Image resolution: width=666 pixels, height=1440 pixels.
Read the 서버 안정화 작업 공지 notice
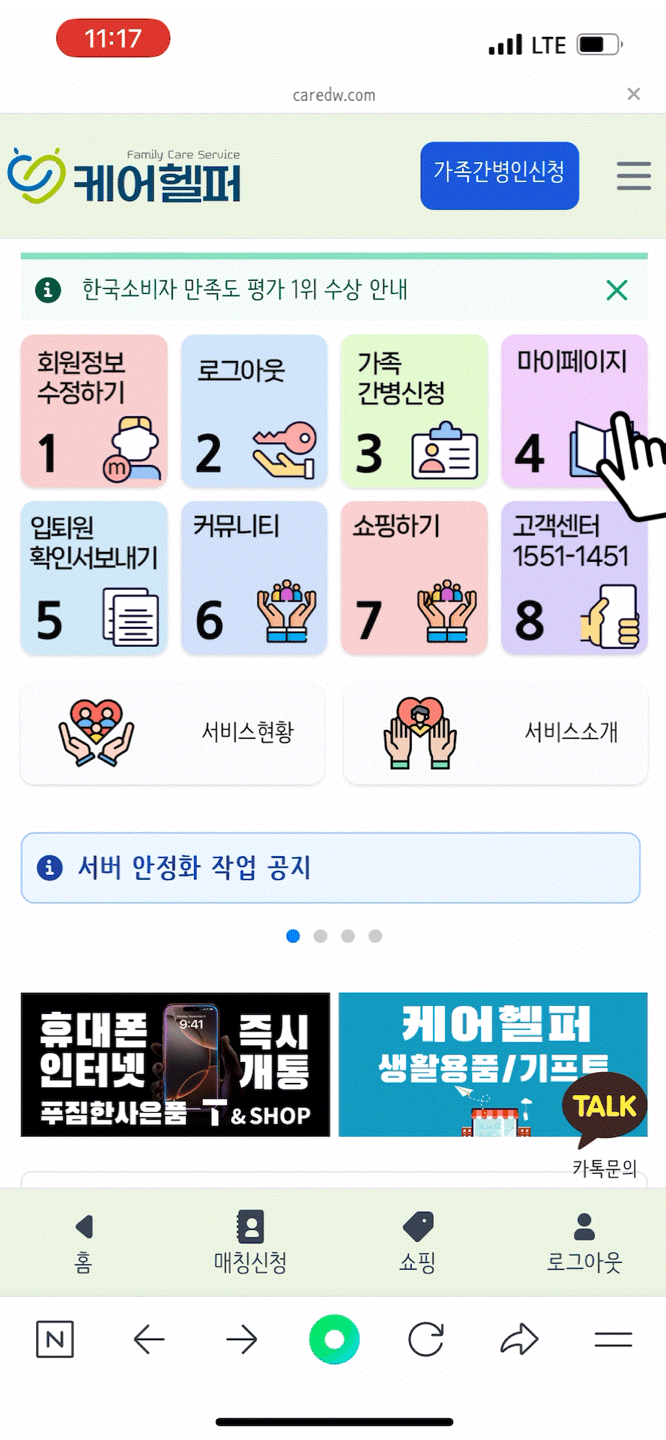[x=330, y=867]
